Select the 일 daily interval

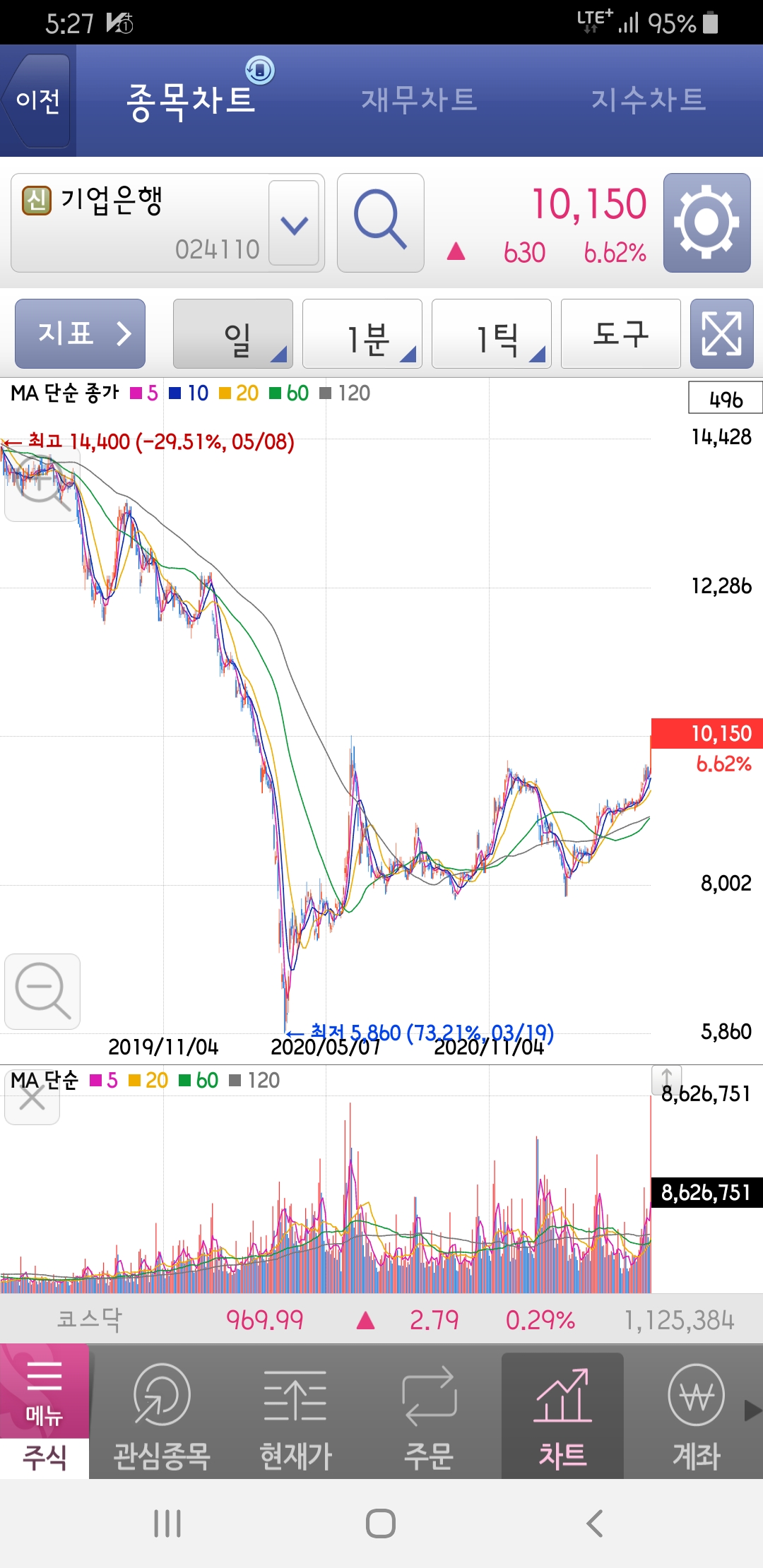click(x=233, y=334)
